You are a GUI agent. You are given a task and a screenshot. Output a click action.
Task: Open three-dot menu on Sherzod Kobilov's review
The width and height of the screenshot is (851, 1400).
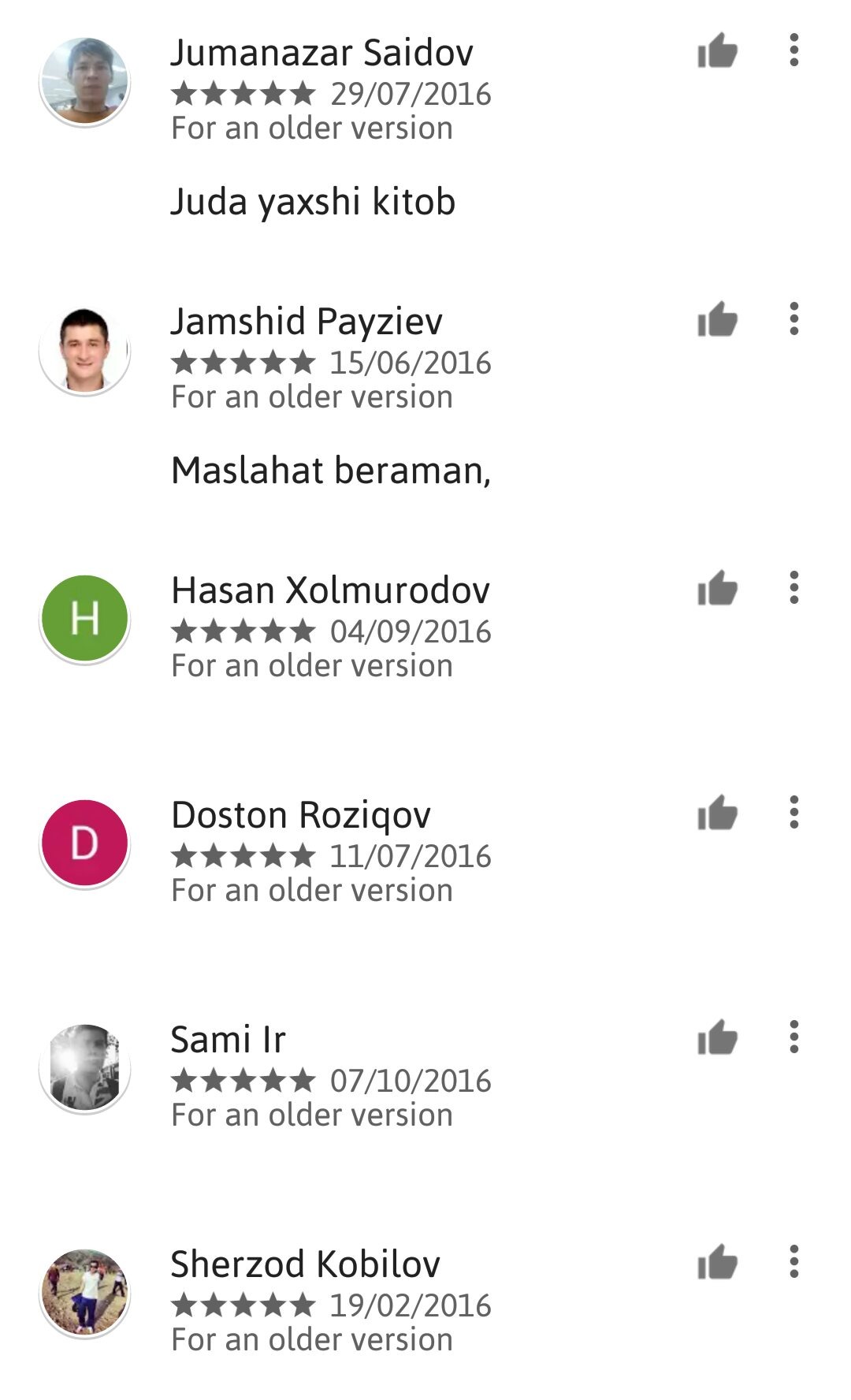pos(793,1262)
